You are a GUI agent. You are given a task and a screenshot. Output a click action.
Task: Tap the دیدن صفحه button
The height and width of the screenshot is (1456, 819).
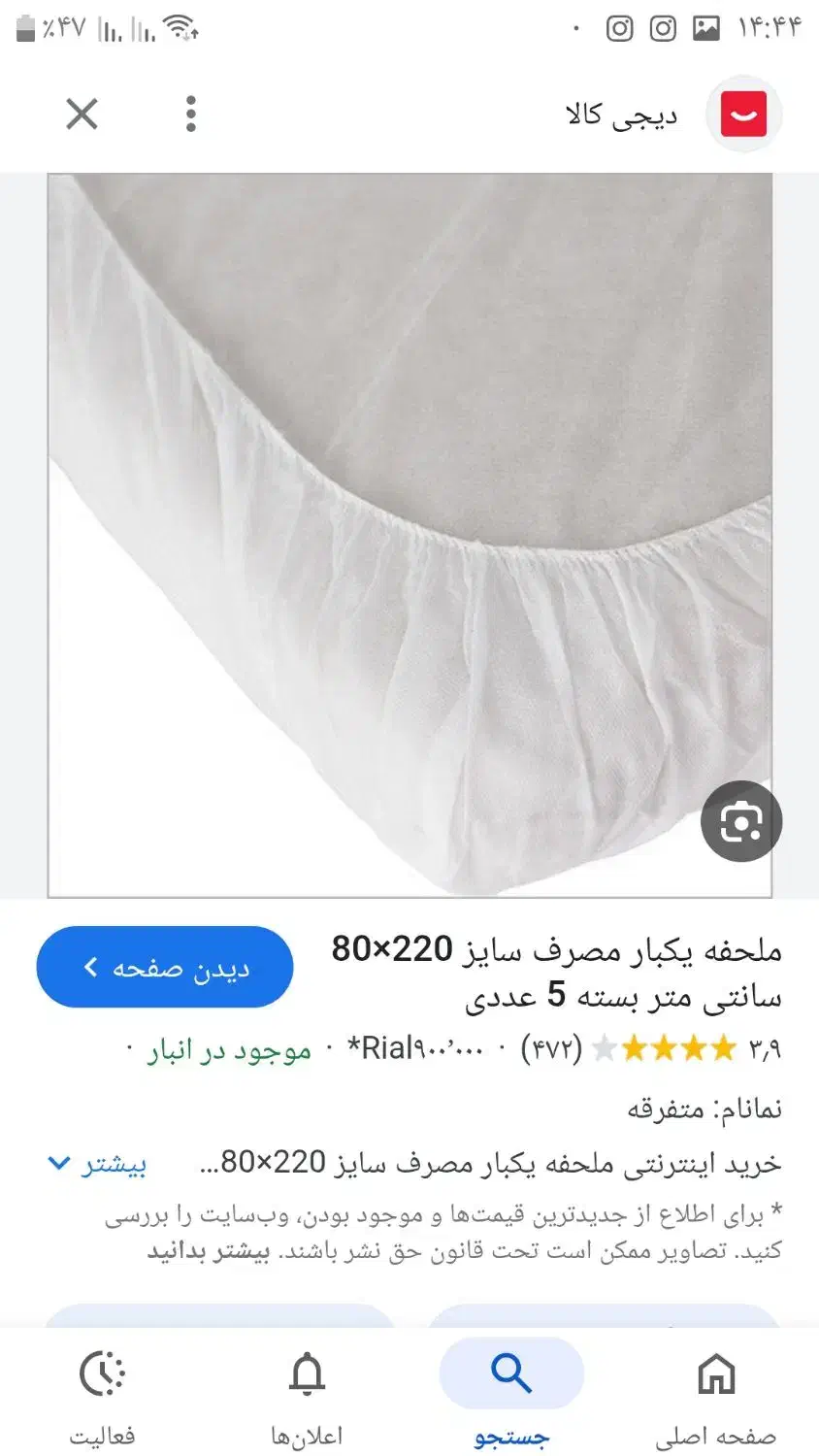(165, 967)
